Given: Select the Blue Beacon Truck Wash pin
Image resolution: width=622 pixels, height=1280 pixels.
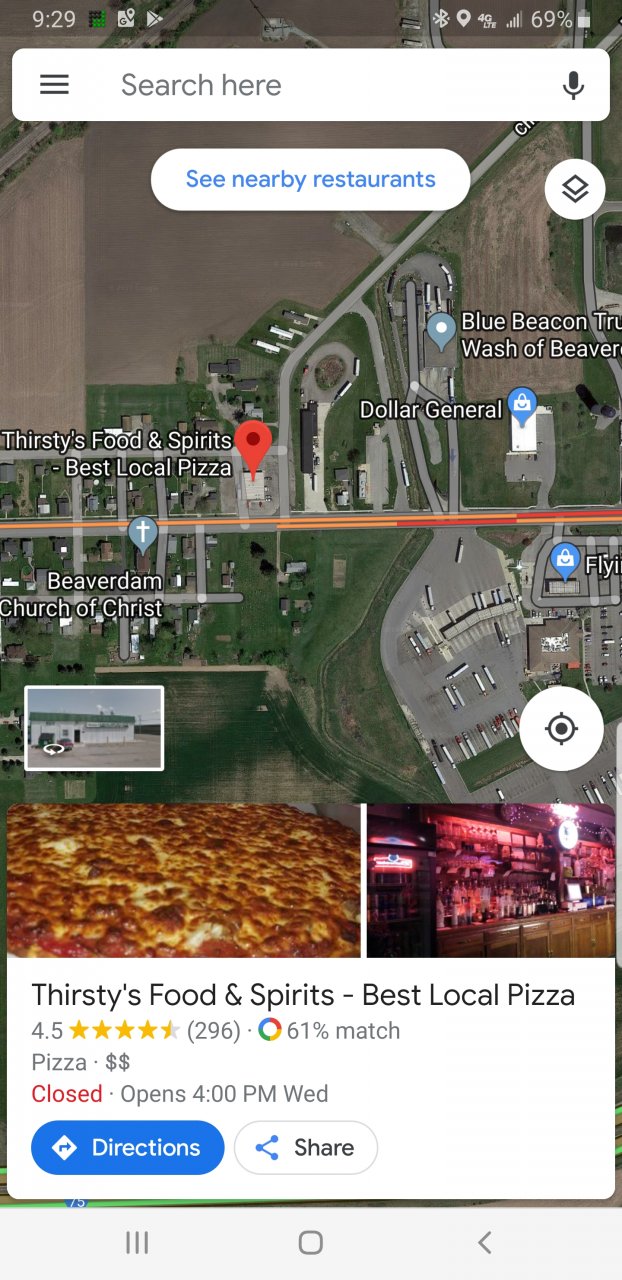Looking at the screenshot, I should (x=441, y=329).
